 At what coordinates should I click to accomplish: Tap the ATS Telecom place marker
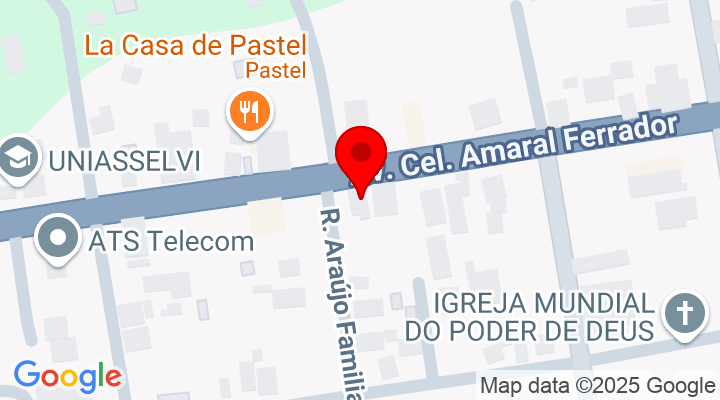(x=57, y=241)
